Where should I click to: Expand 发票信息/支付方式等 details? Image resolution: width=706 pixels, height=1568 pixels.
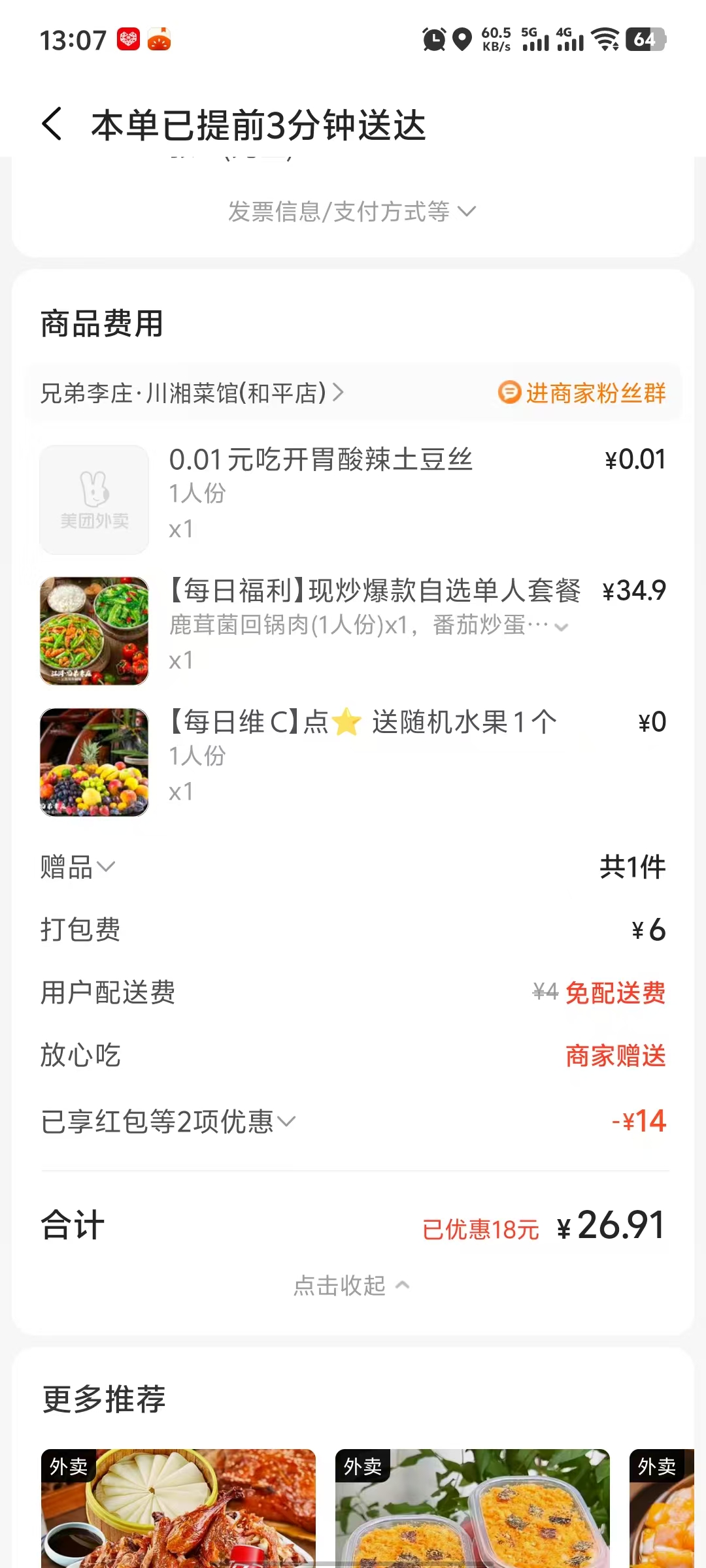pyautogui.click(x=352, y=212)
